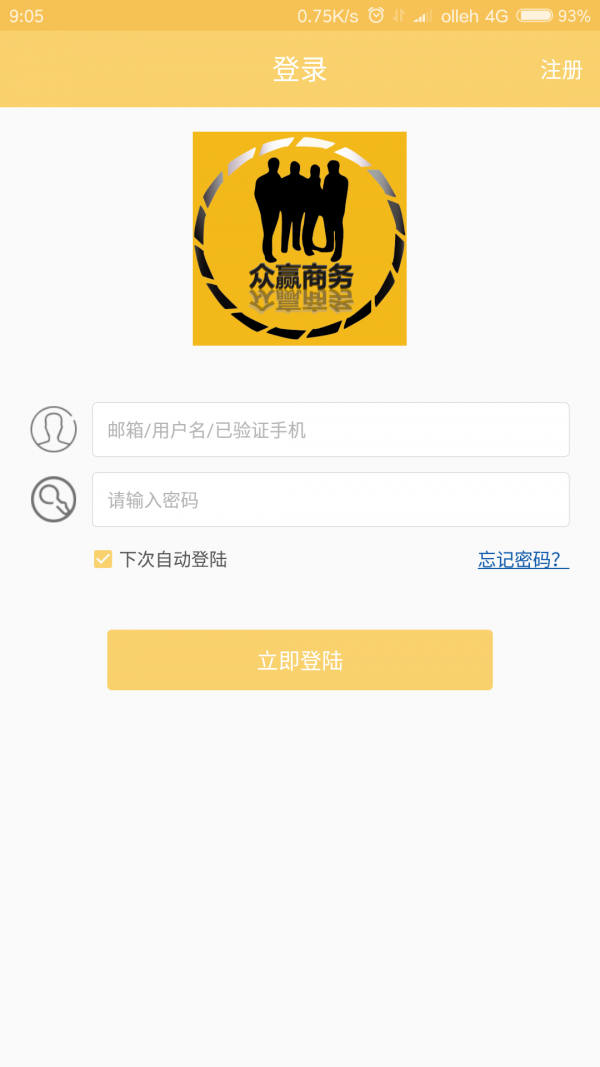
Task: Tap the 立即登陆 button
Action: [300, 660]
